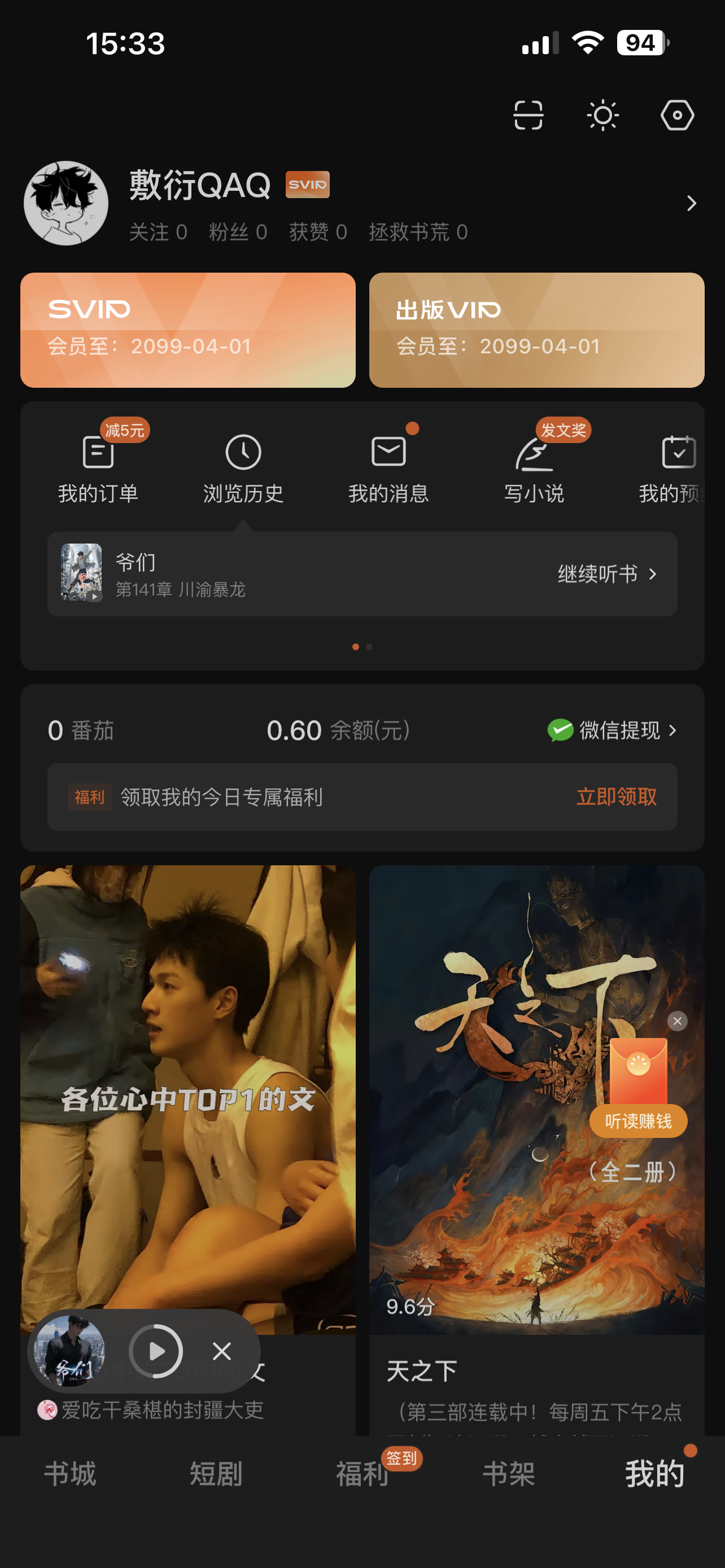This screenshot has width=725, height=1568.
Task: Switch to the 书架 tab
Action: coord(508,1474)
